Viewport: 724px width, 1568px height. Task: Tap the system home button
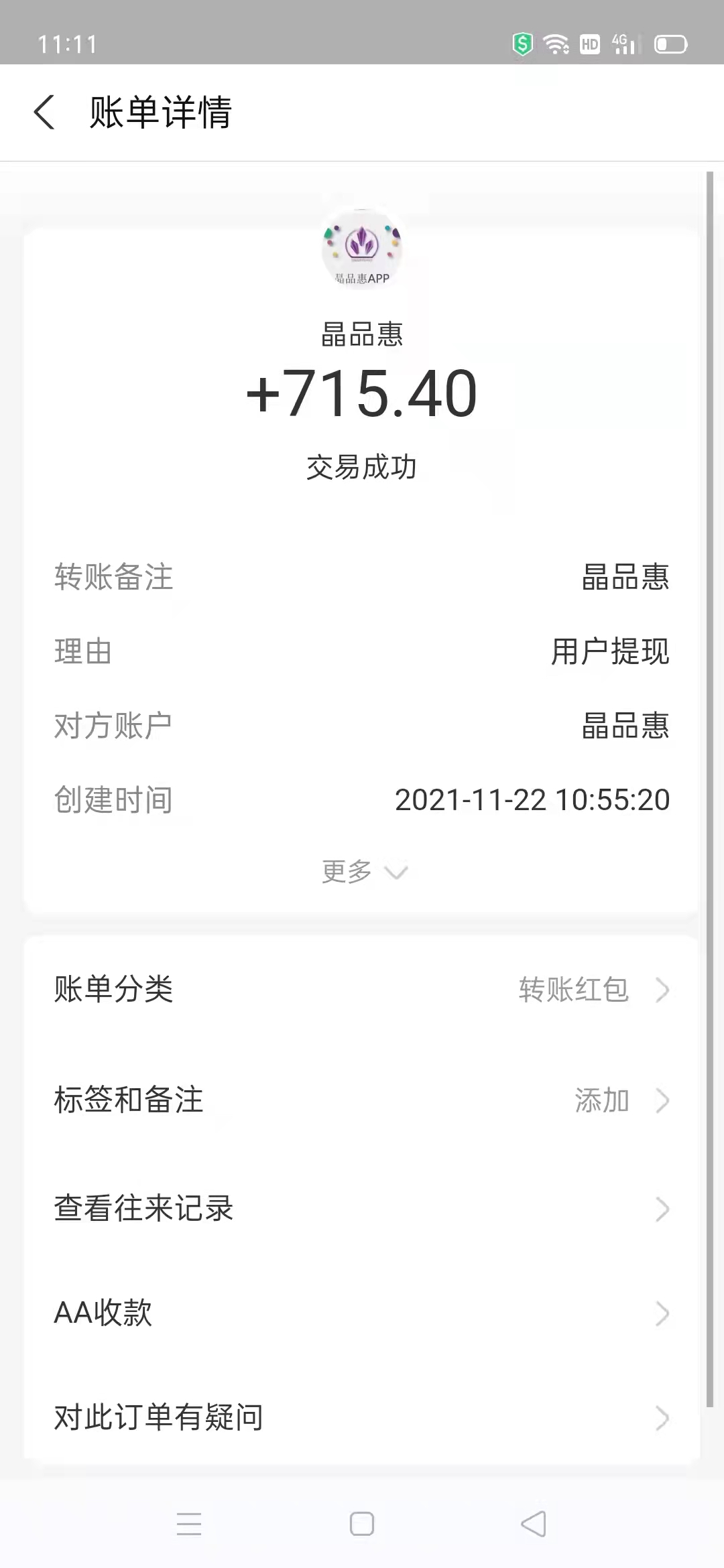[x=362, y=1524]
